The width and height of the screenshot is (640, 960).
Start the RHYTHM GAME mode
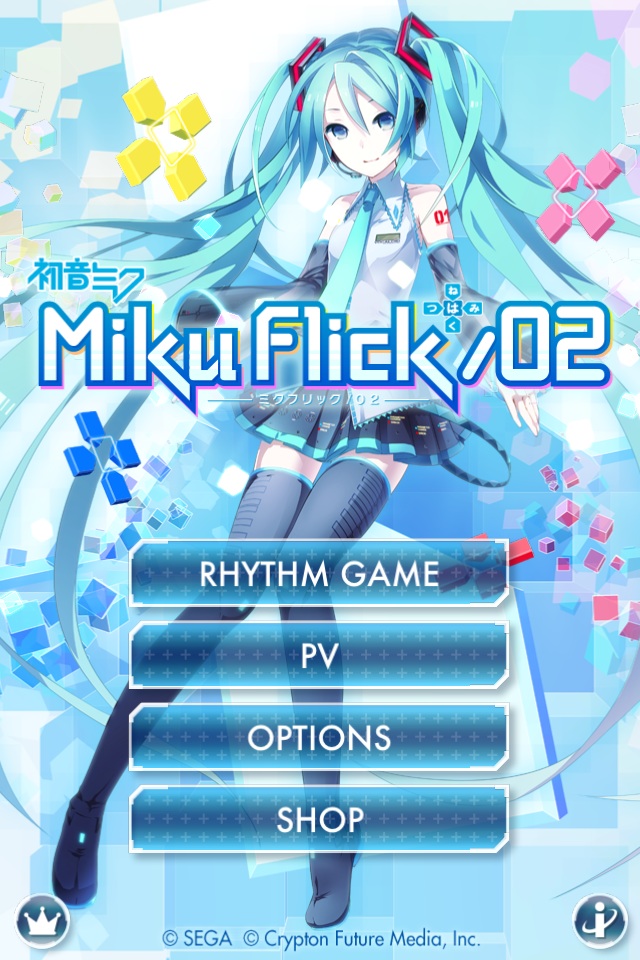click(x=319, y=574)
